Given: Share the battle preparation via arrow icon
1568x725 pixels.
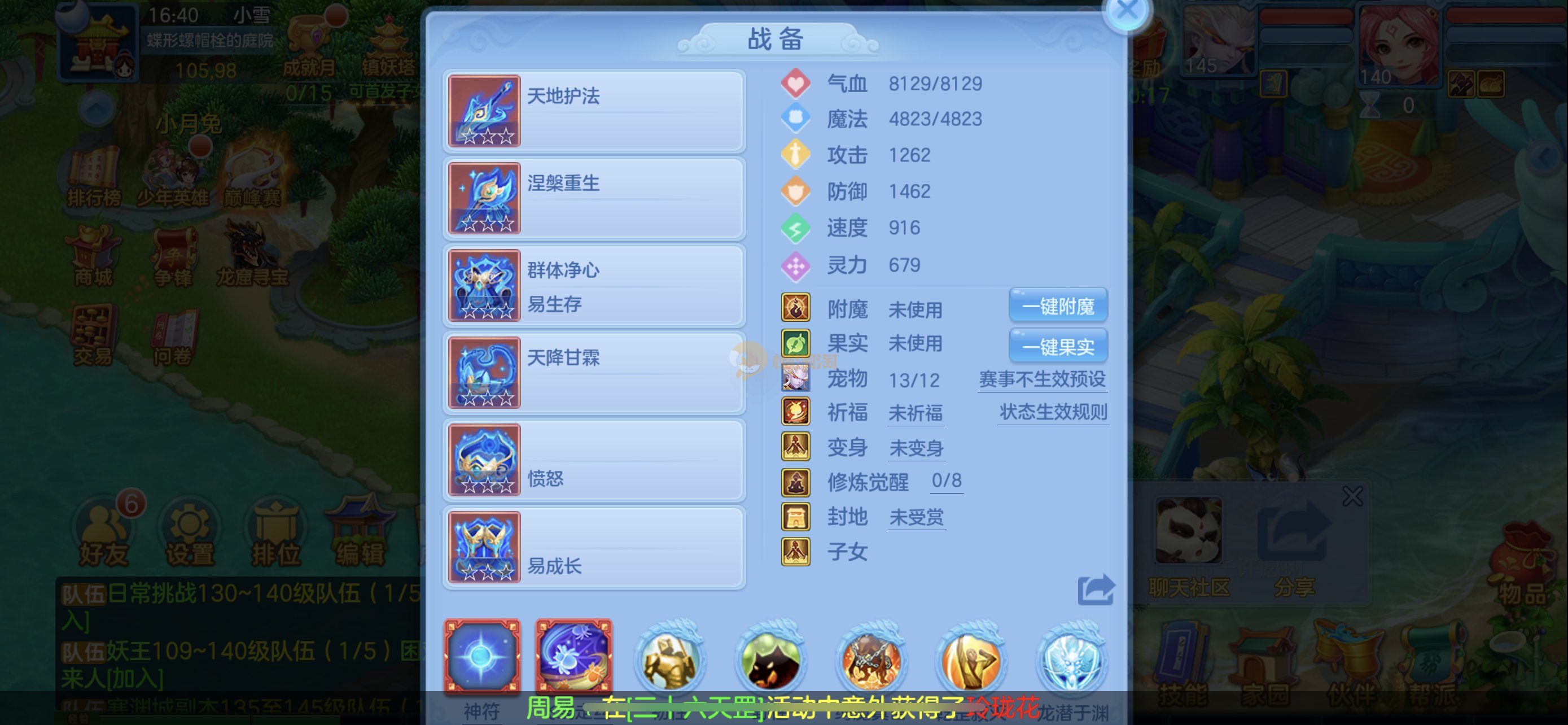Looking at the screenshot, I should tap(1095, 590).
